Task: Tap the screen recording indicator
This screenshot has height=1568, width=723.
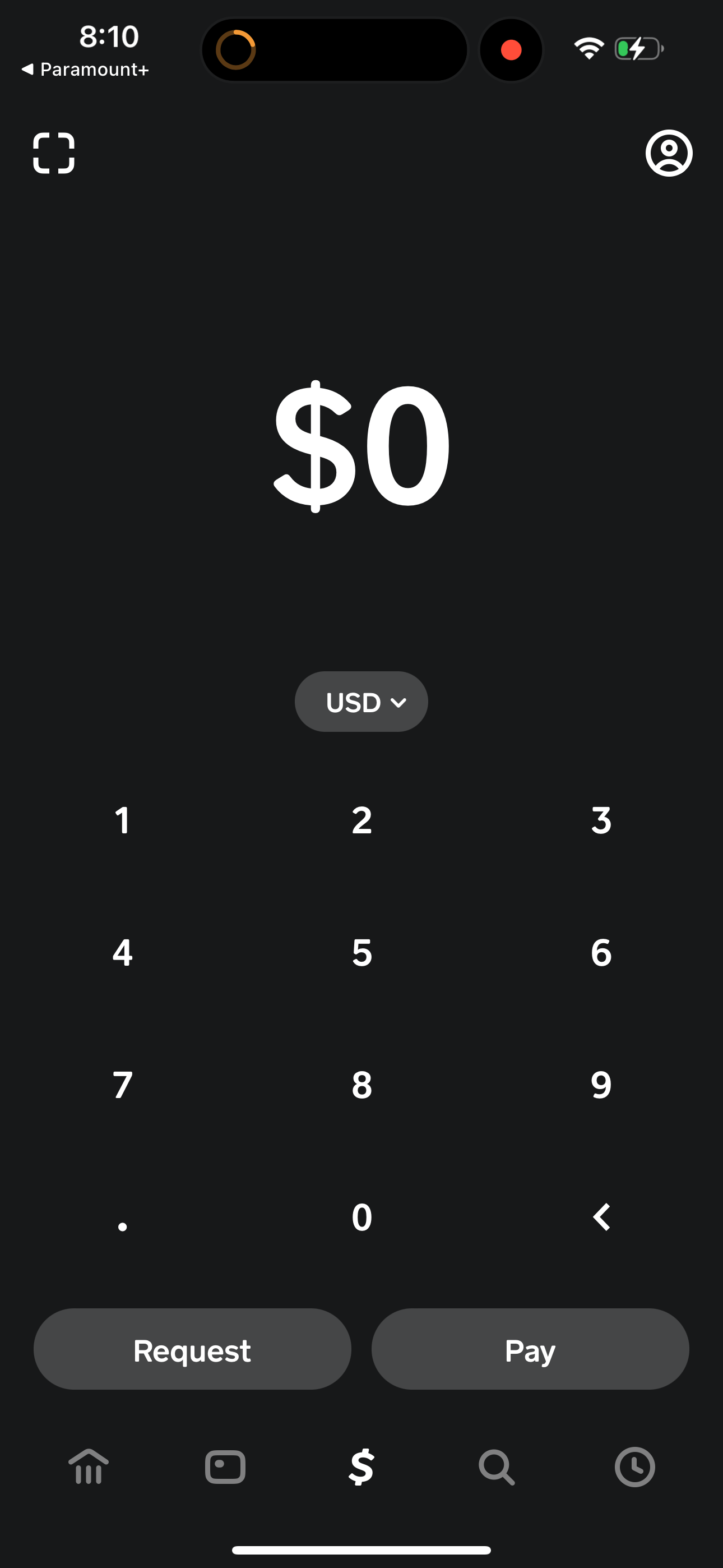Action: [x=511, y=49]
